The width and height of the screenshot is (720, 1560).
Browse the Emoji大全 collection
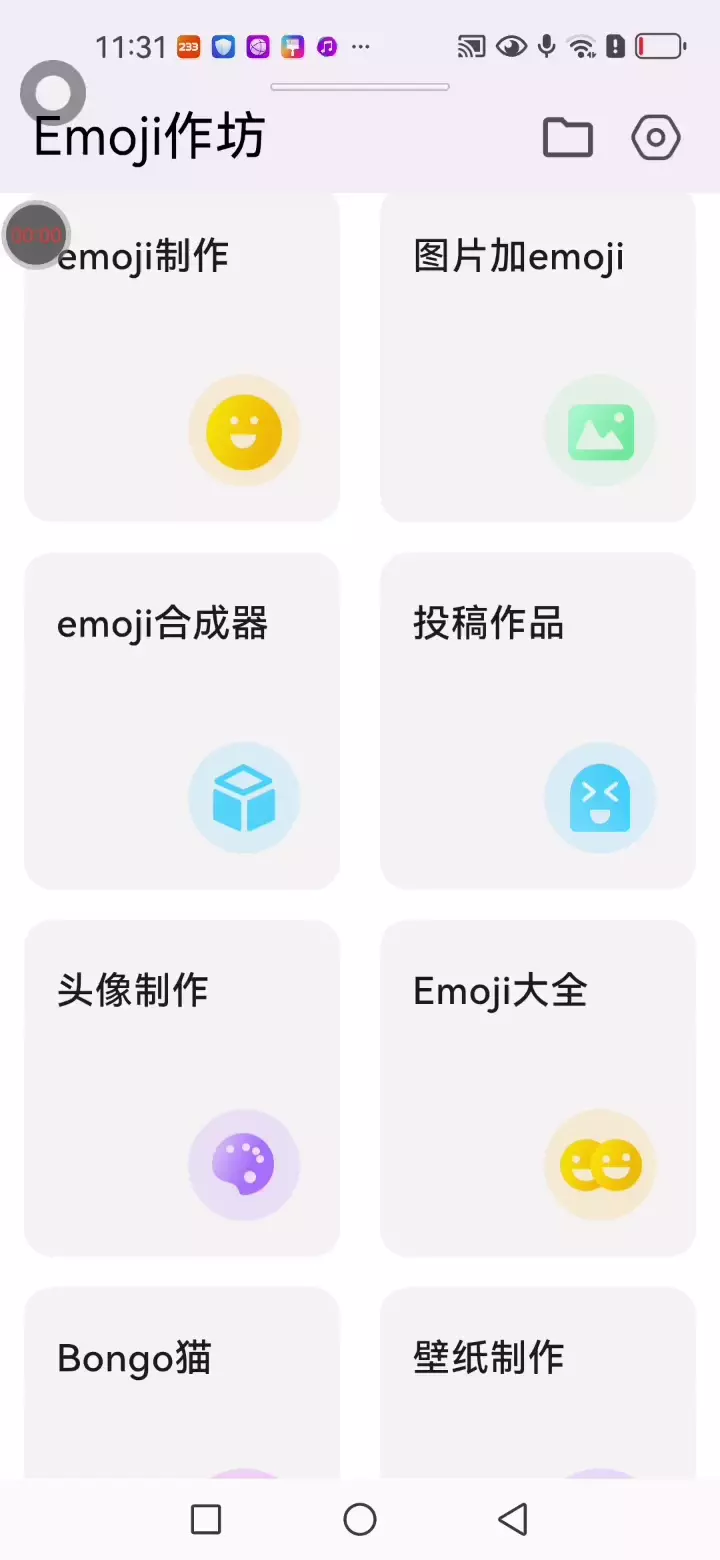point(538,1088)
